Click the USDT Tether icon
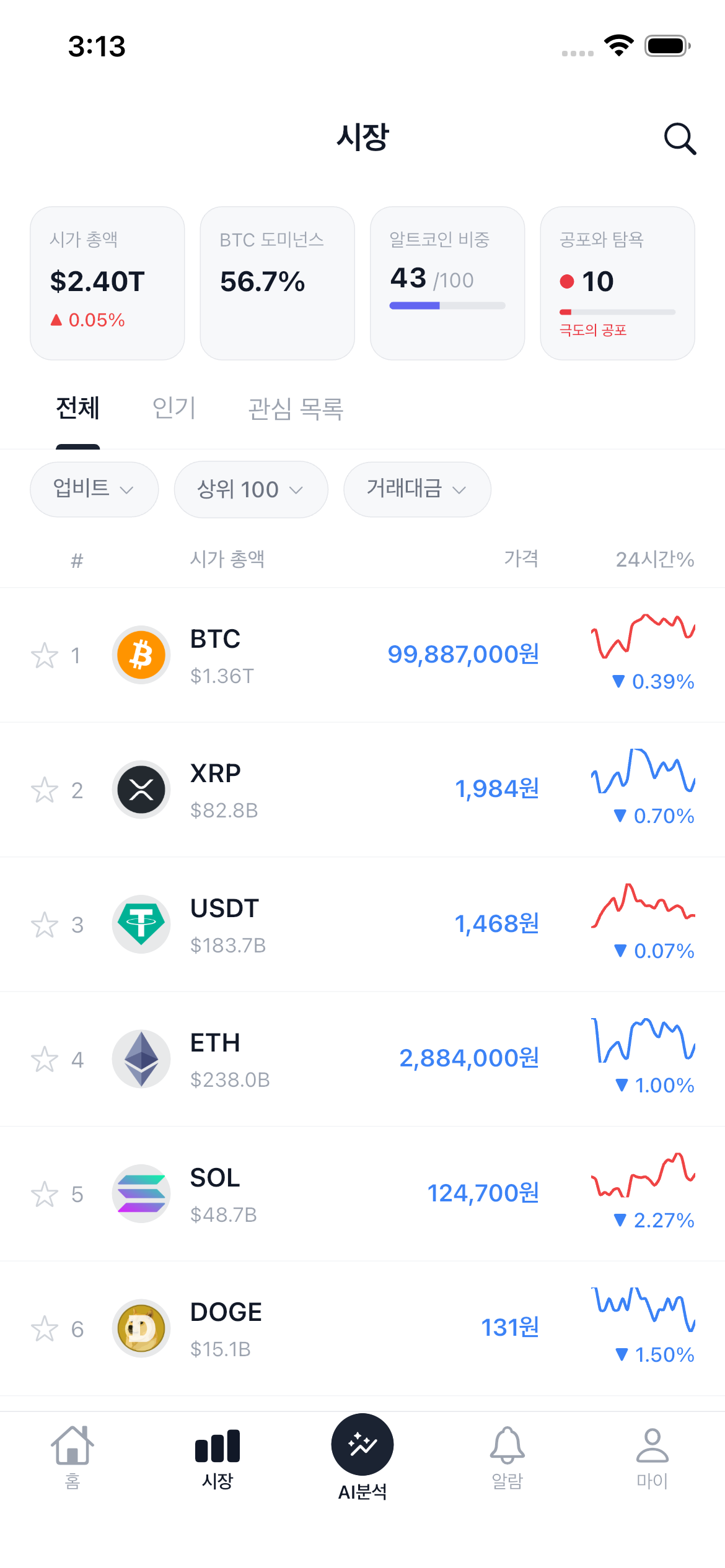 click(x=141, y=924)
